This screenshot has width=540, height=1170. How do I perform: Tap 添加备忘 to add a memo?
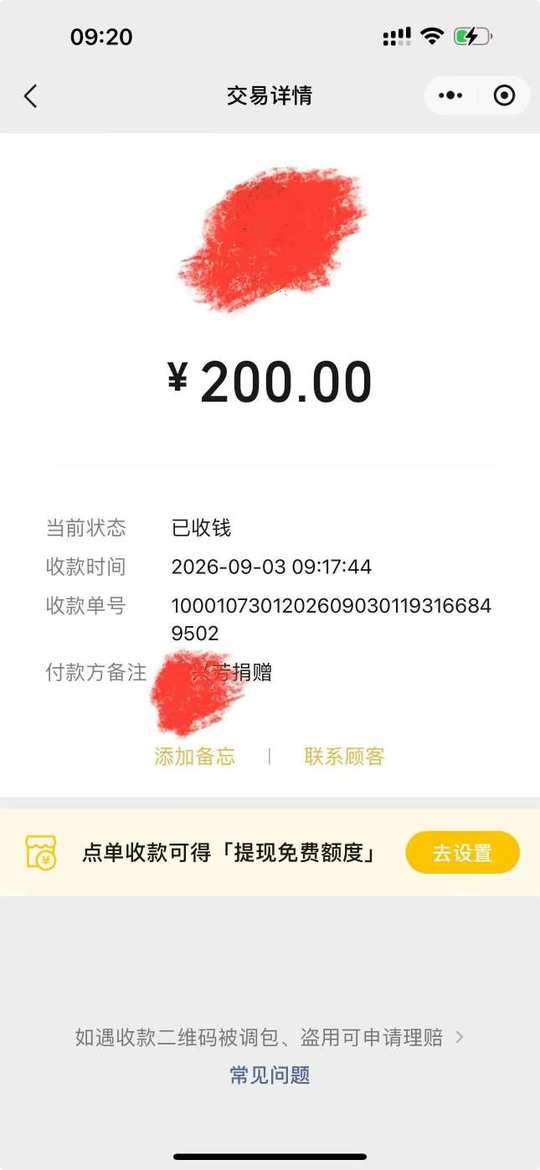(x=195, y=757)
